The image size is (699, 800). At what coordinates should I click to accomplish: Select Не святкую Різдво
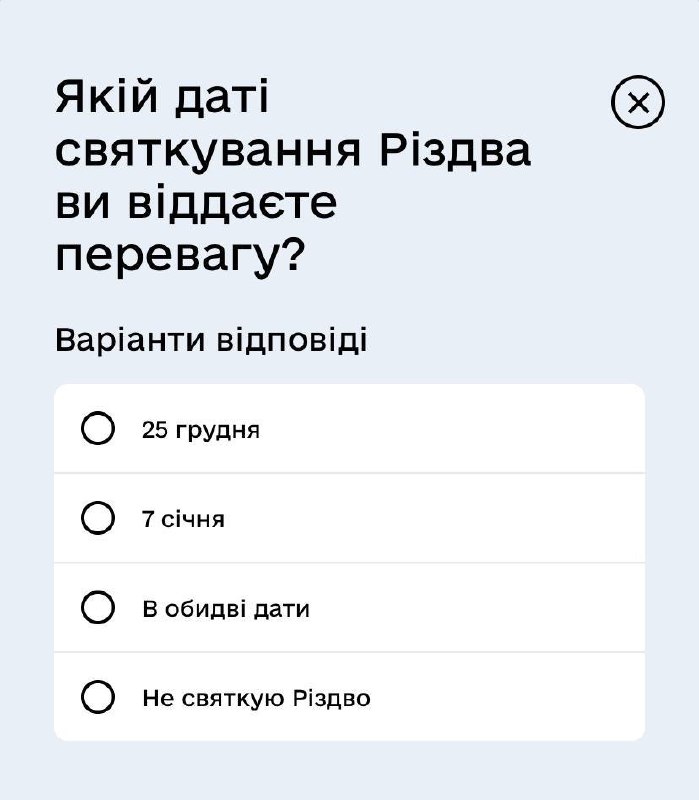pos(98,697)
